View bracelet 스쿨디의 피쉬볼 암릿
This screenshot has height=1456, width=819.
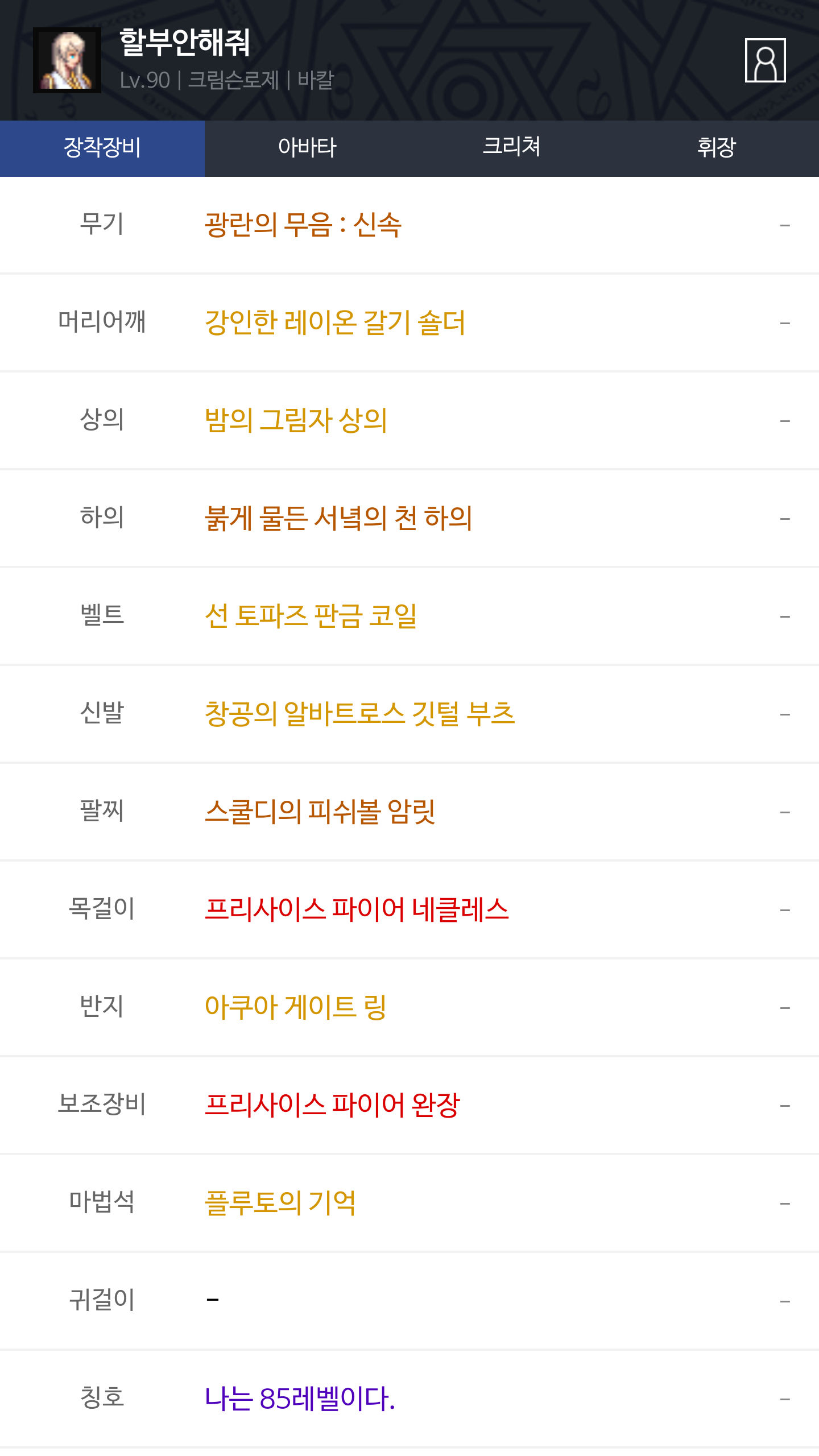(320, 812)
